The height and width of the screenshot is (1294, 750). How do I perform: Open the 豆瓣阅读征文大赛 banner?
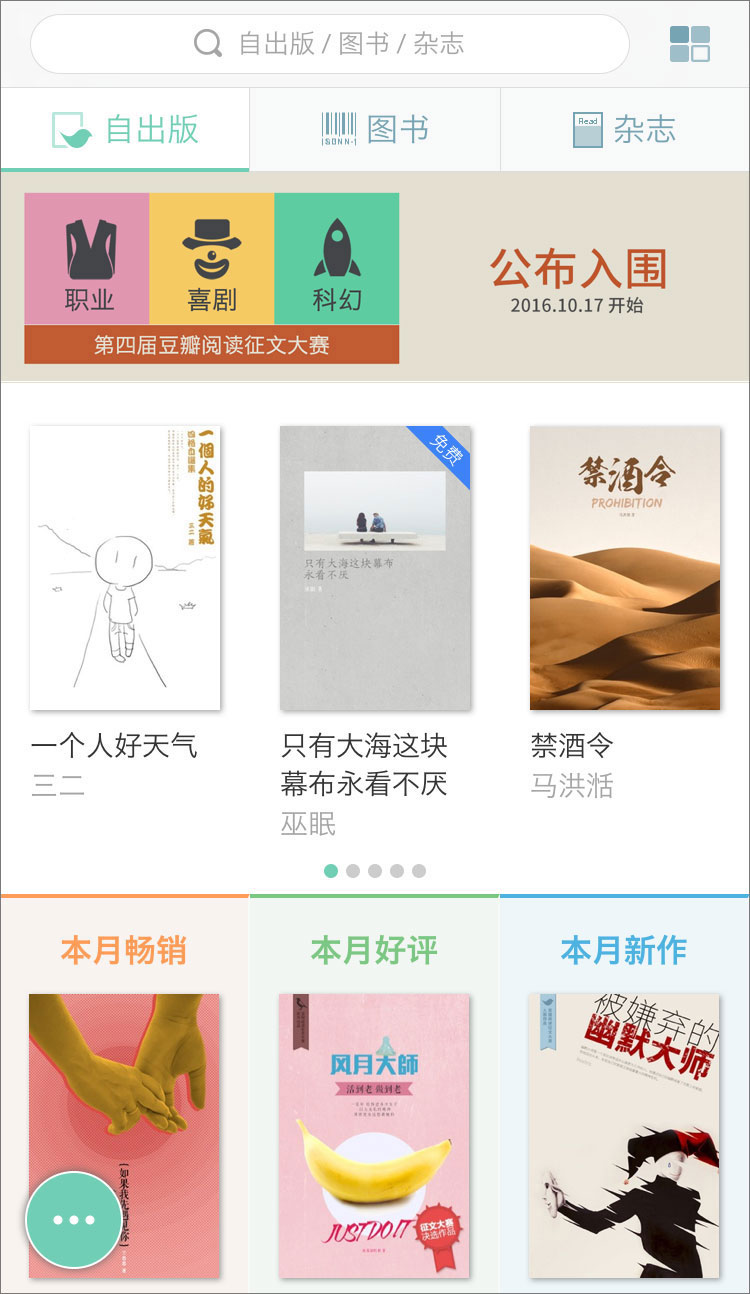(x=374, y=277)
